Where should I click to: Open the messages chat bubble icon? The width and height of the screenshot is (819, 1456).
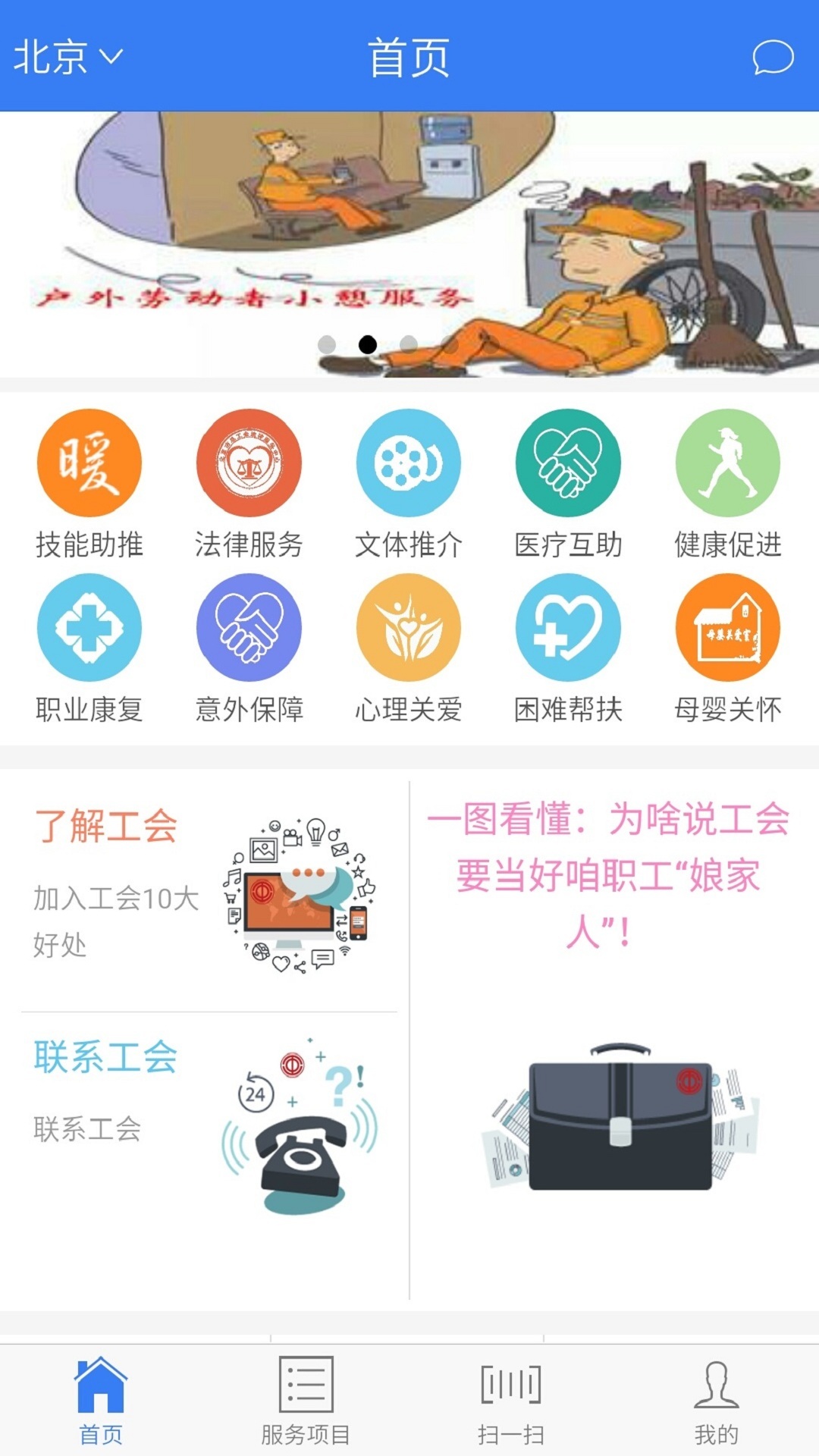pyautogui.click(x=772, y=58)
